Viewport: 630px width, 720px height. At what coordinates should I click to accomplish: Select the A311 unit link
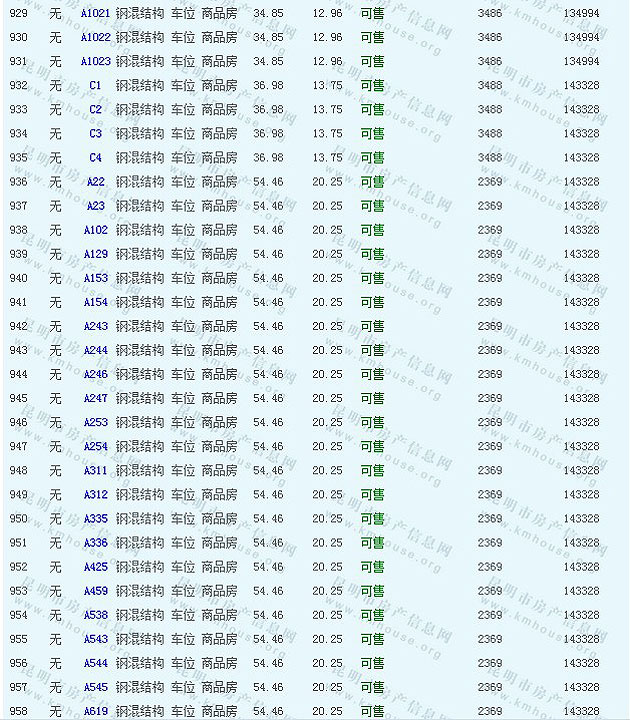tap(95, 470)
